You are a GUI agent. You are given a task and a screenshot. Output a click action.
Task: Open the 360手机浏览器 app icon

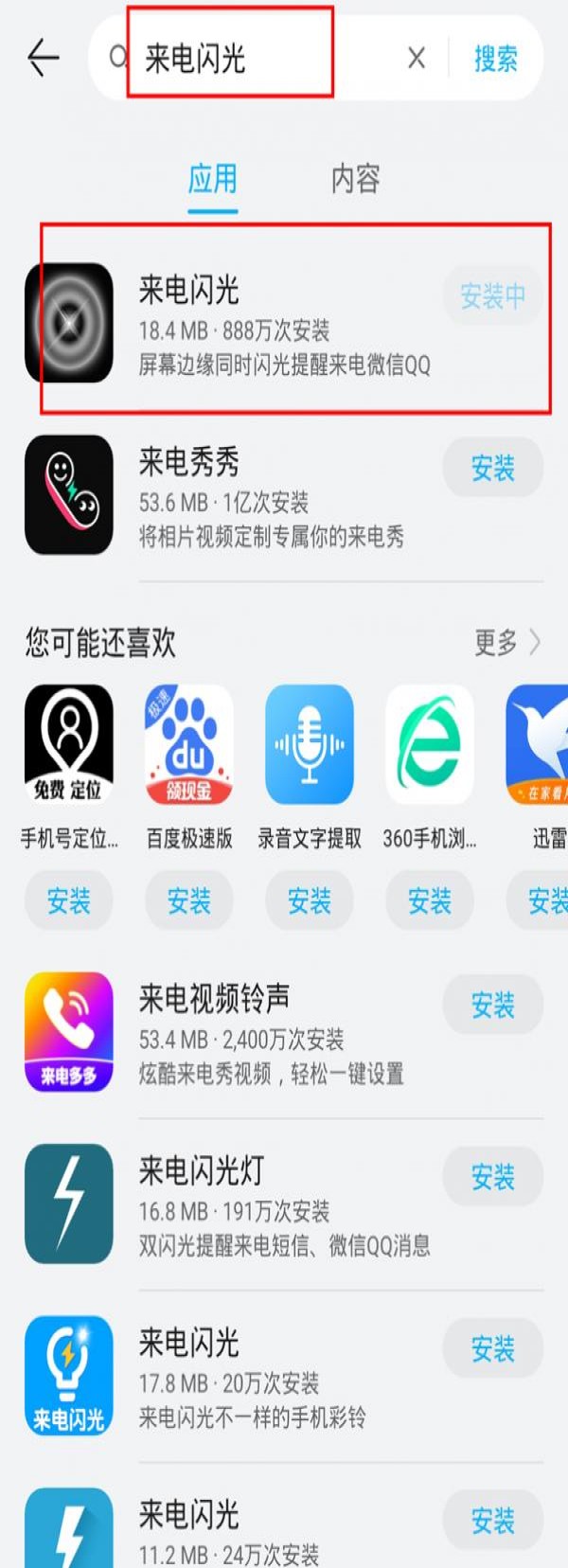(429, 744)
